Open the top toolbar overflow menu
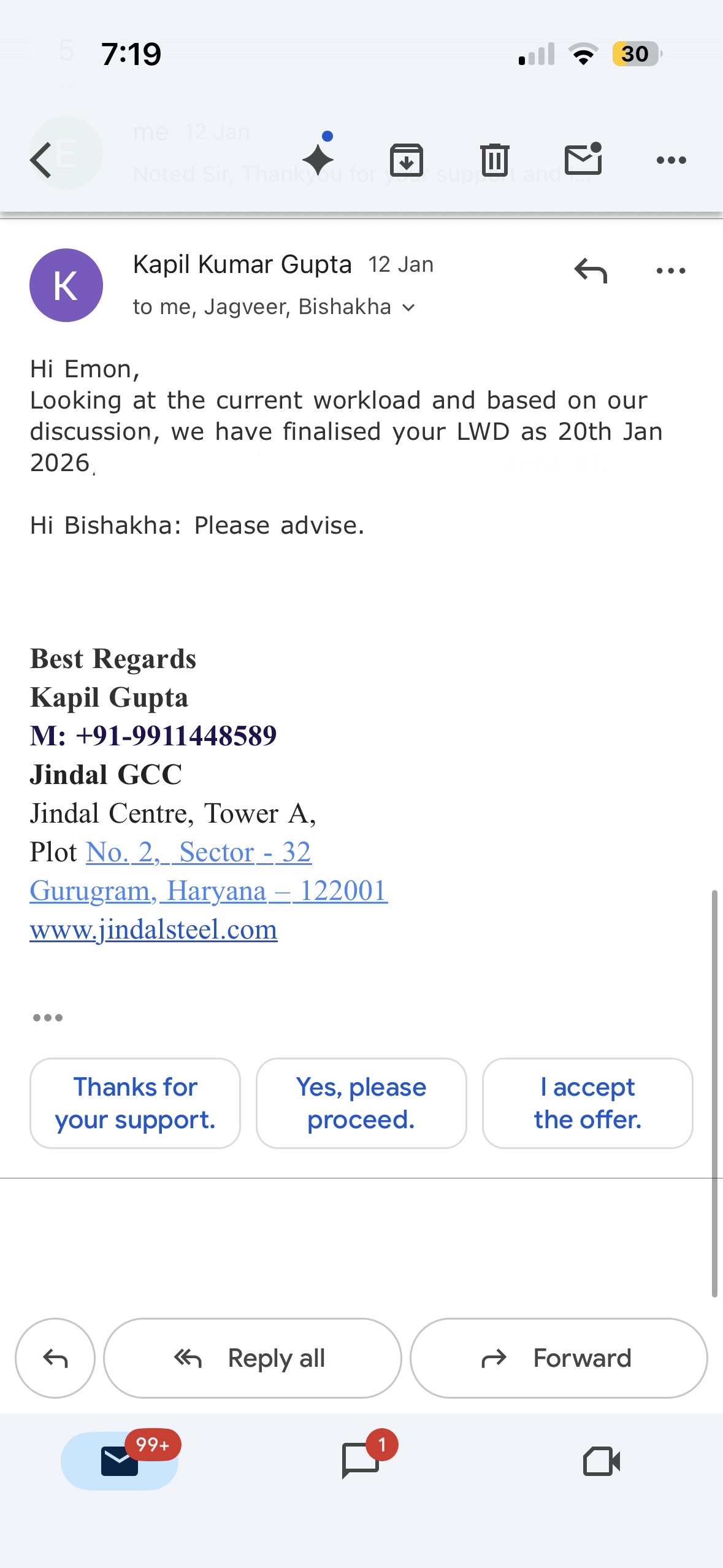Screen dimensions: 723x1568 coord(671,160)
